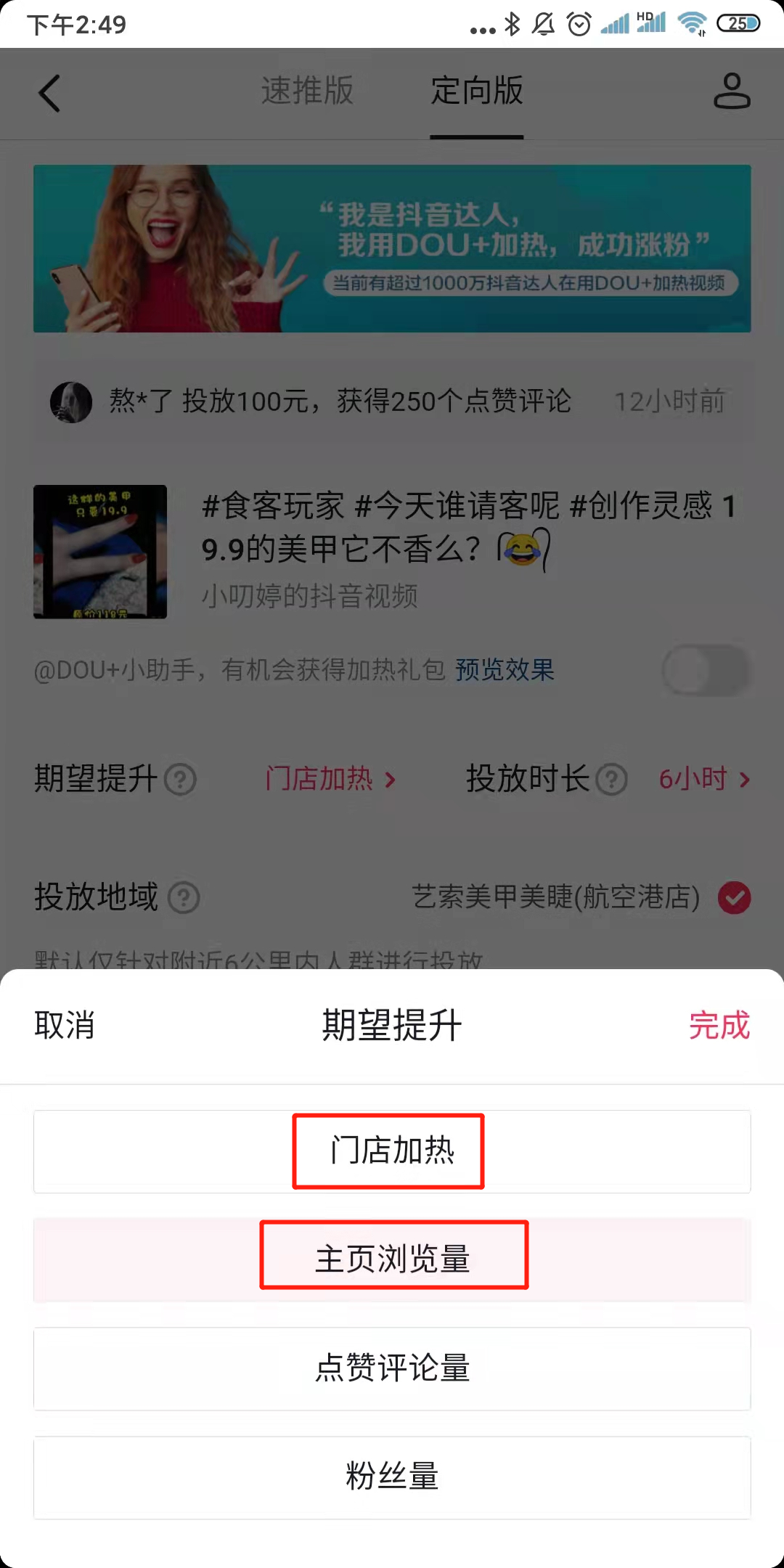
Task: Pick 粉丝量 as the desired boost
Action: 391,1477
